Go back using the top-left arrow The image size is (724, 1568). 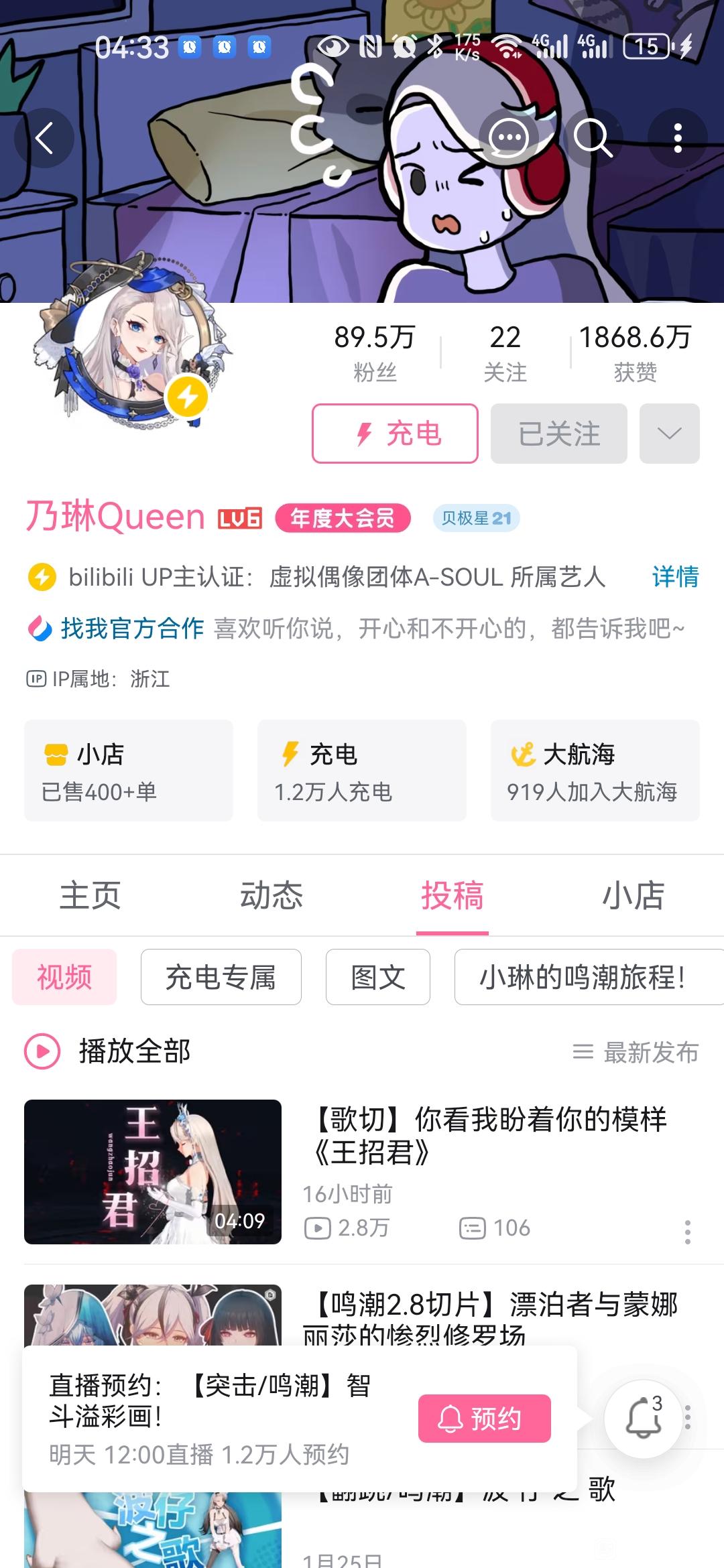[x=44, y=139]
